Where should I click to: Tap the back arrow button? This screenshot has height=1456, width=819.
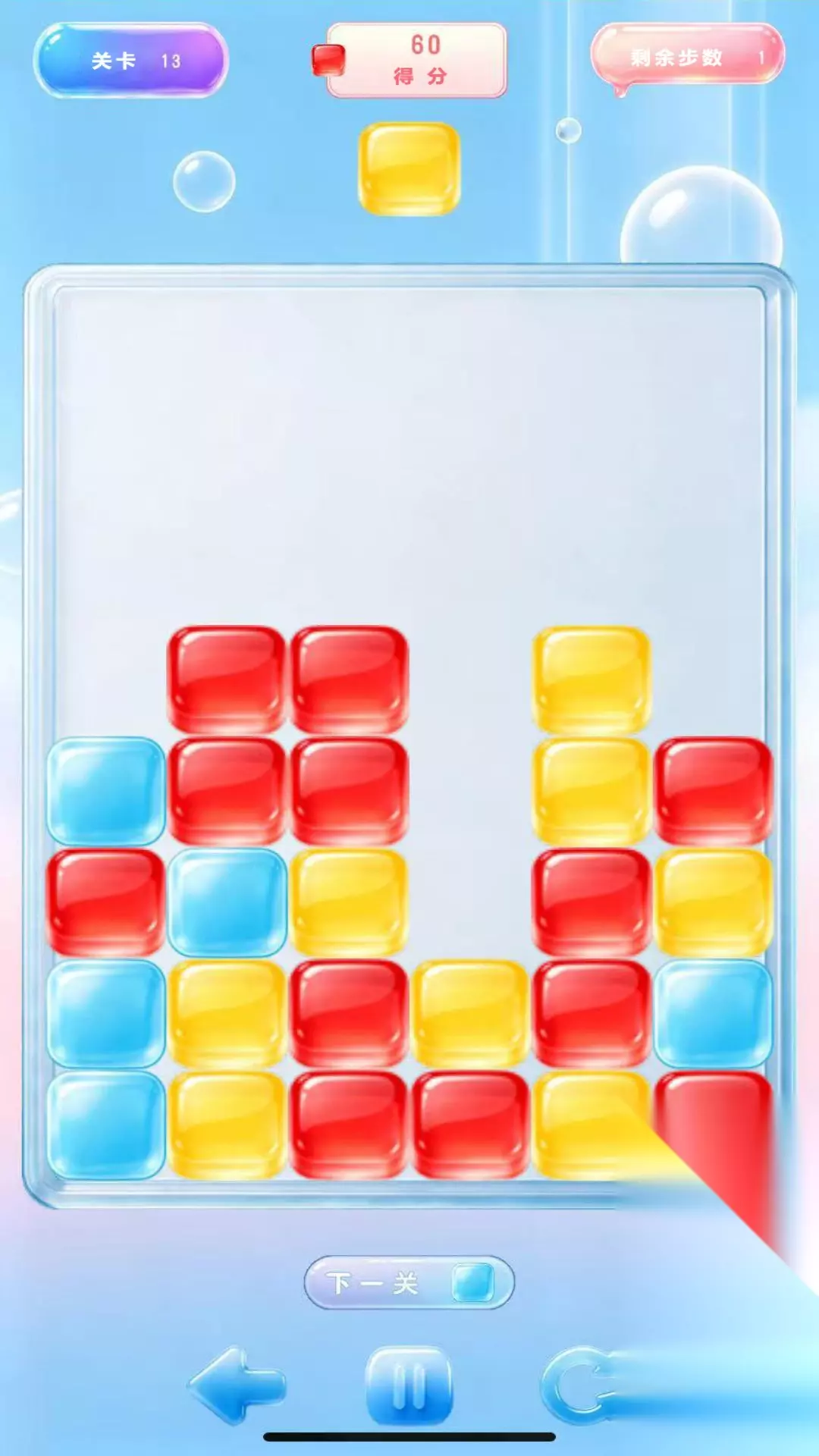(237, 1385)
